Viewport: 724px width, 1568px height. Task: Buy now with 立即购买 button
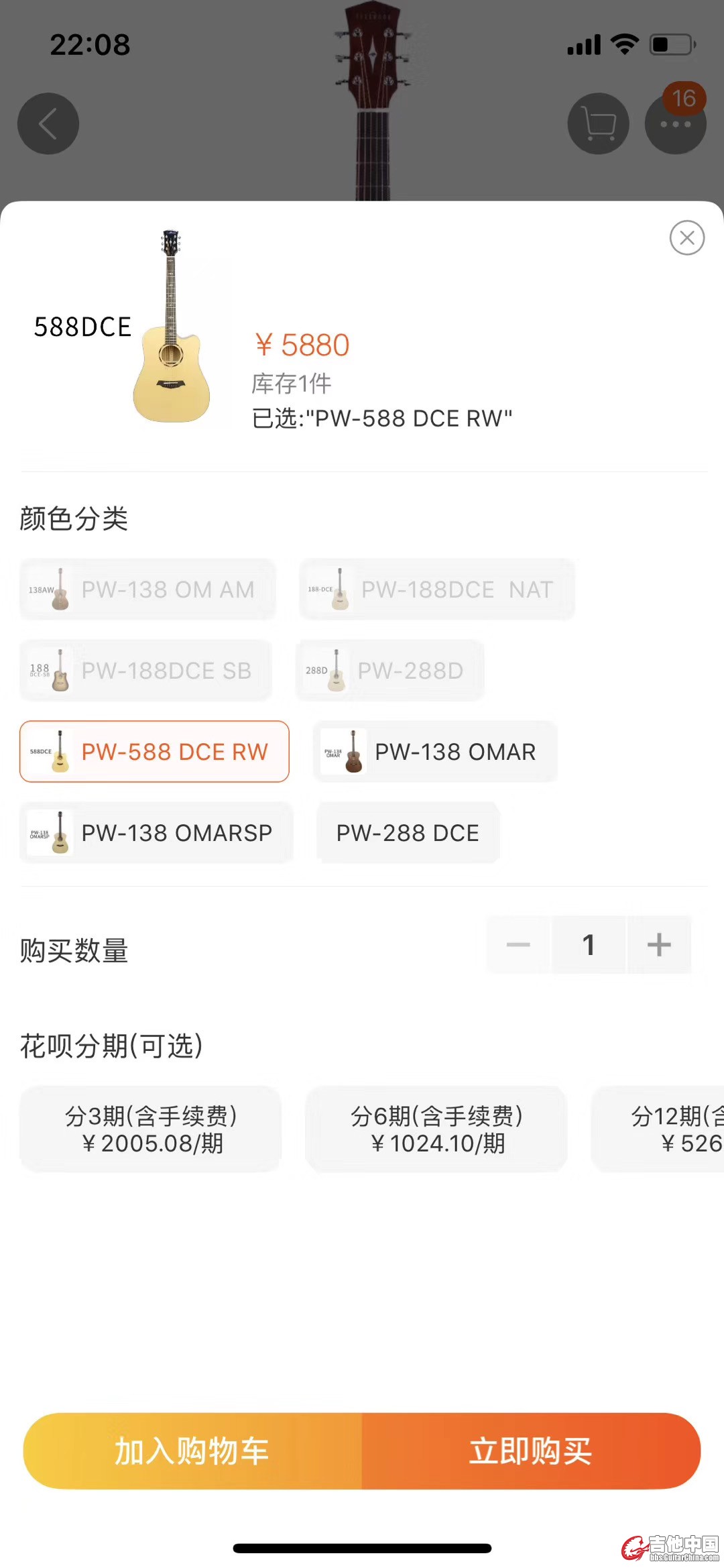pos(530,1451)
